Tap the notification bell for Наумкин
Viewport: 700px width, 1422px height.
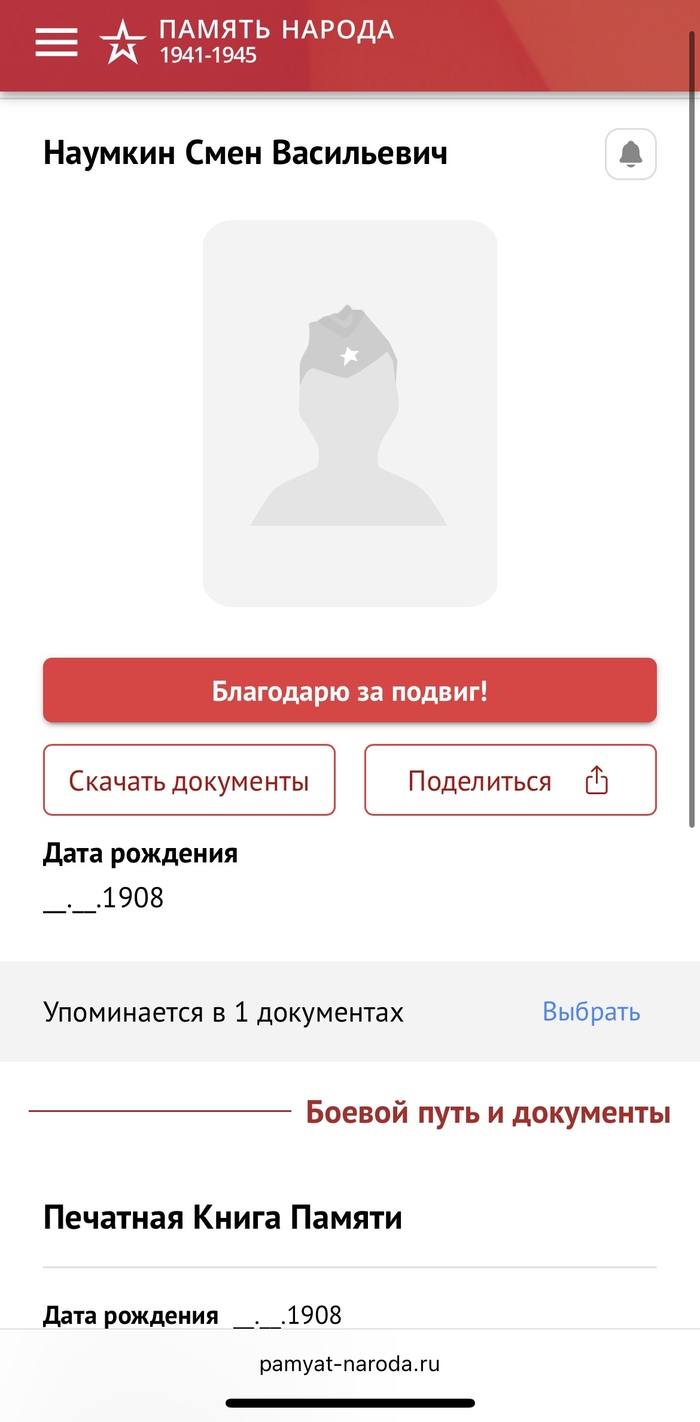tap(631, 155)
